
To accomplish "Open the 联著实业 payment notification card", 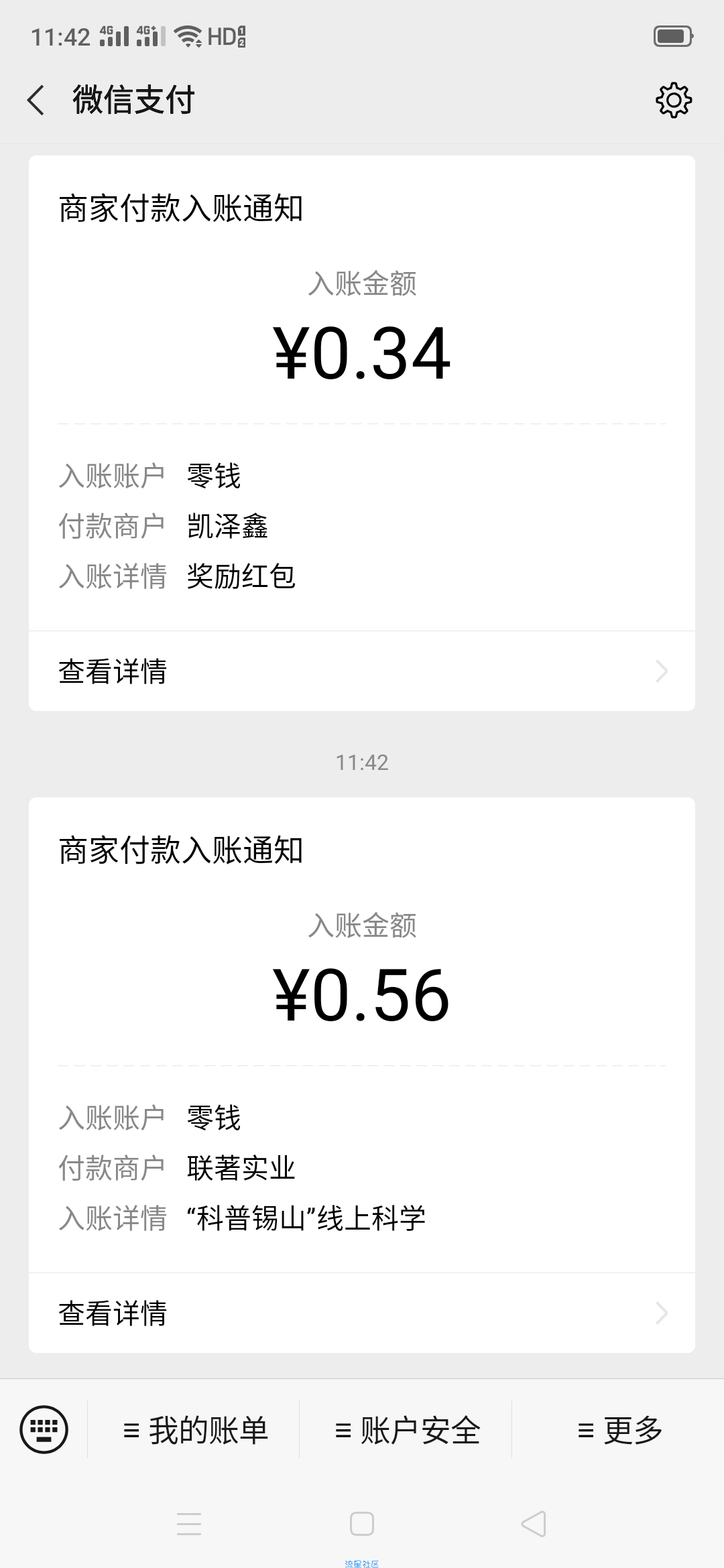I will point(362,1035).
